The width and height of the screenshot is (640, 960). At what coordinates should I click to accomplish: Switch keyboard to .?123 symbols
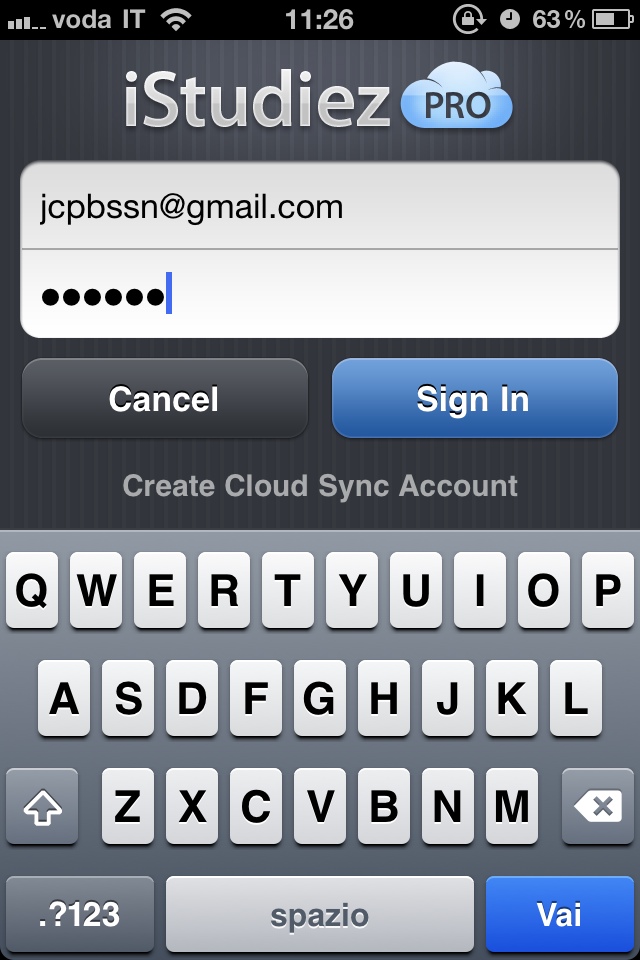pos(78,914)
